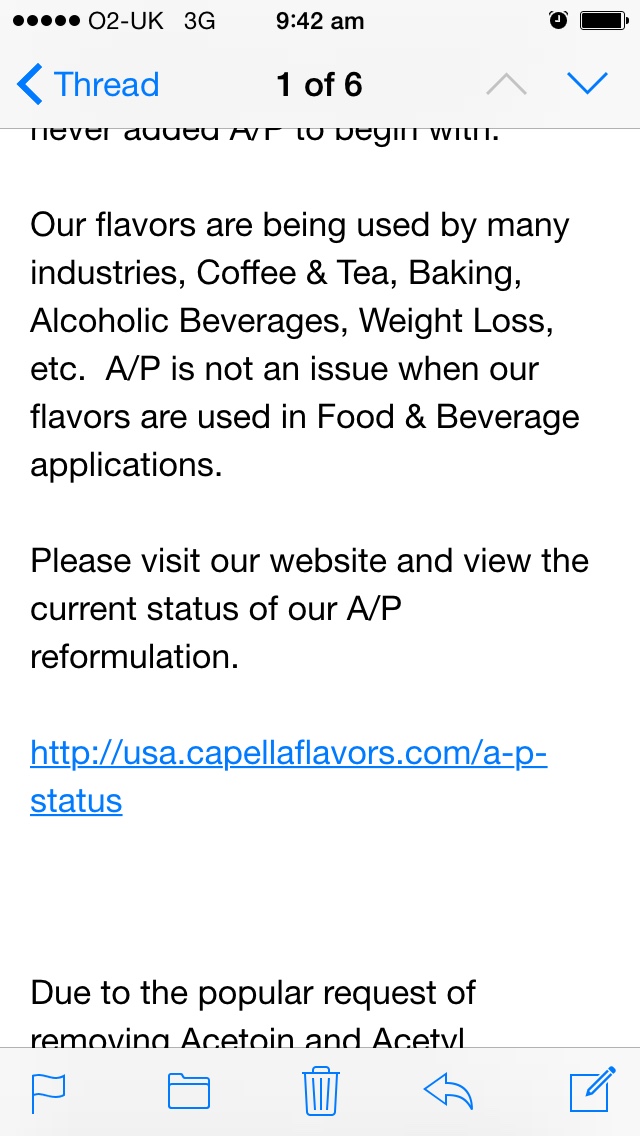Flag this email
Viewport: 640px width, 1136px height.
[x=48, y=1092]
